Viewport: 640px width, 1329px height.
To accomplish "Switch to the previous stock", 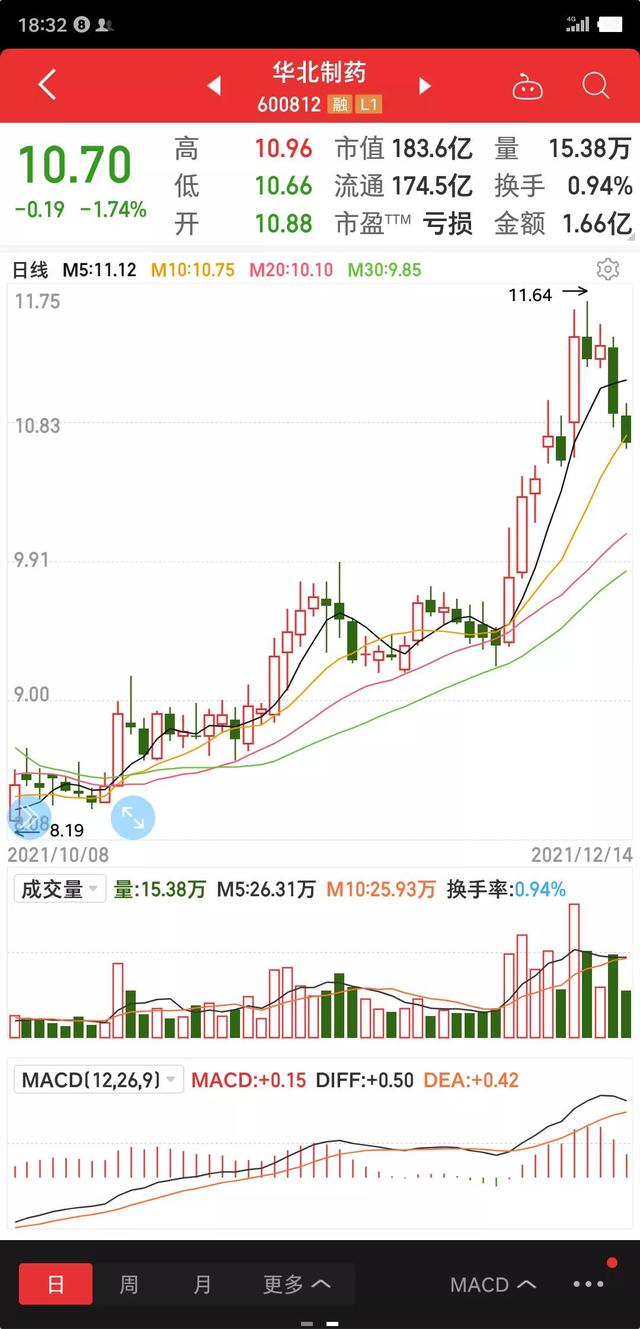I will coord(214,86).
